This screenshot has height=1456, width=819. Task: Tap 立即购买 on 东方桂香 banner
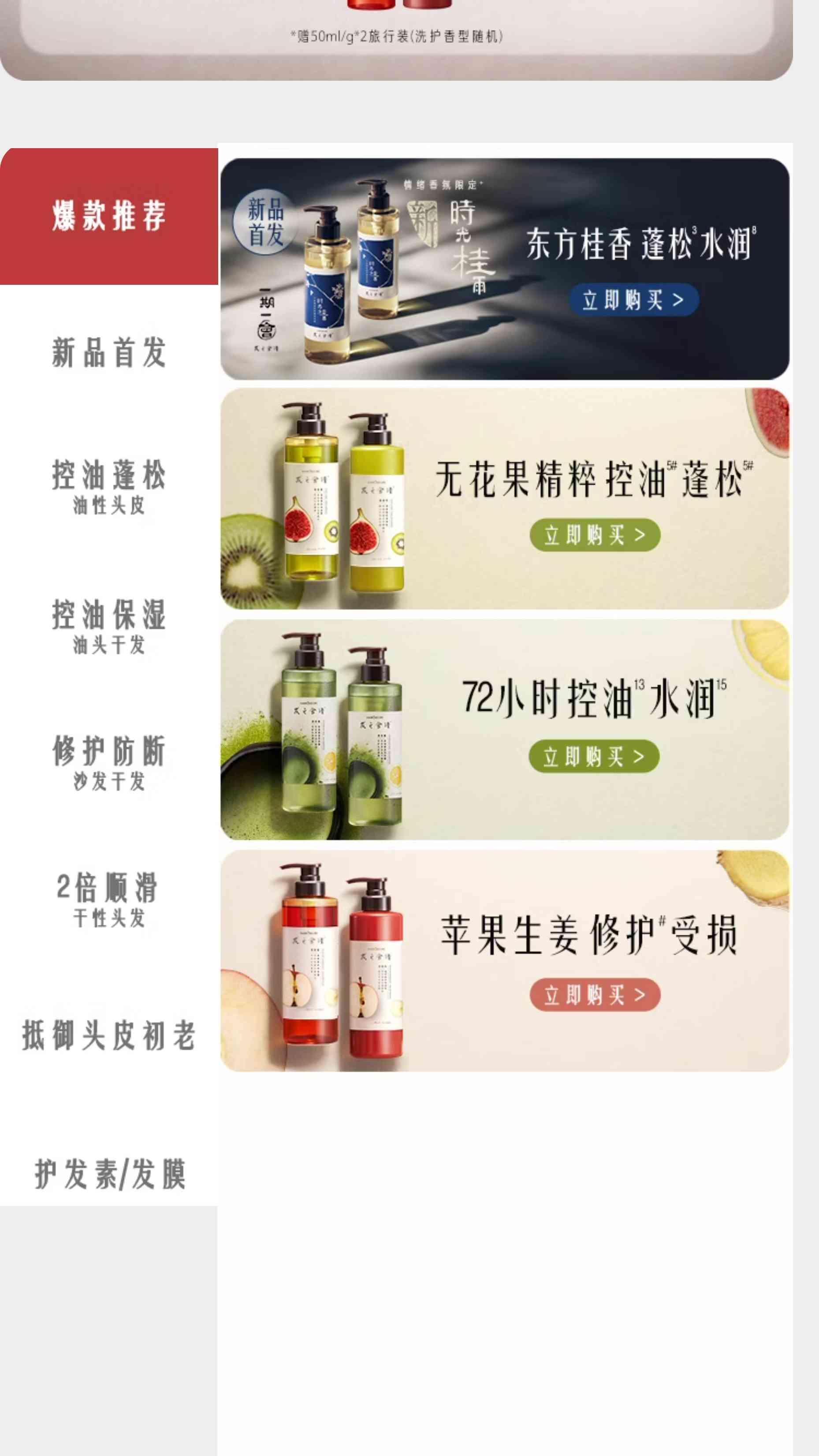point(633,300)
